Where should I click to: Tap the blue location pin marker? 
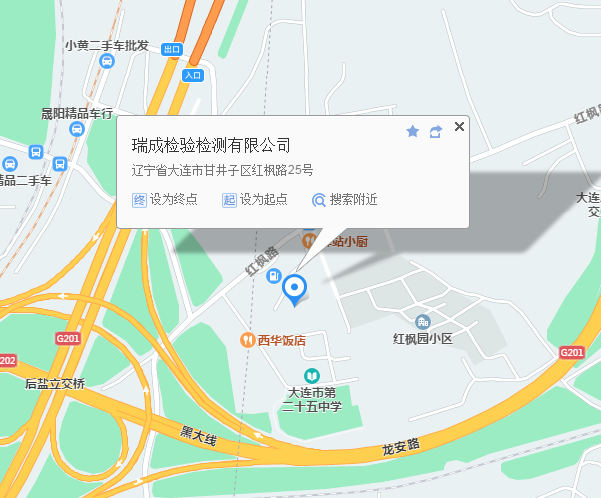point(294,288)
